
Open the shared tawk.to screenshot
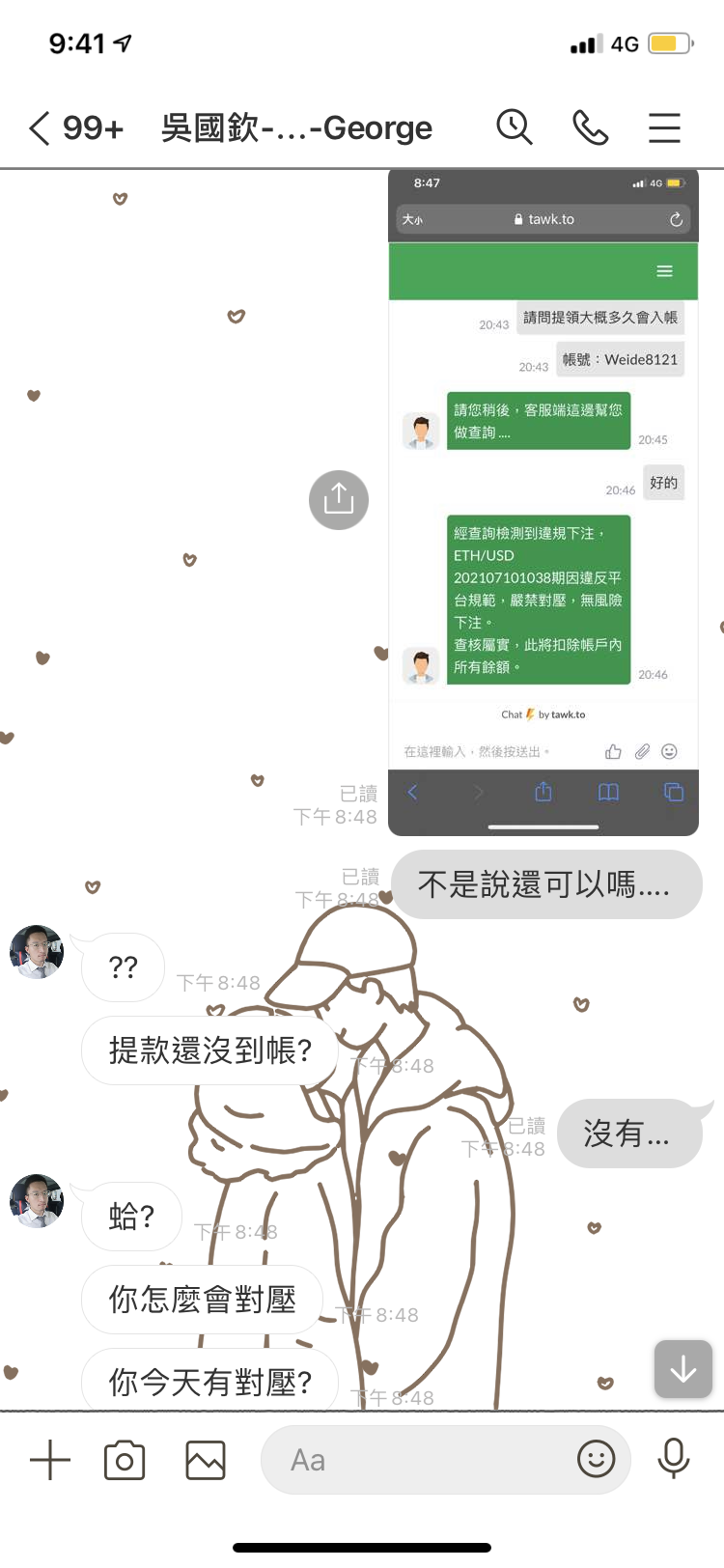(543, 502)
